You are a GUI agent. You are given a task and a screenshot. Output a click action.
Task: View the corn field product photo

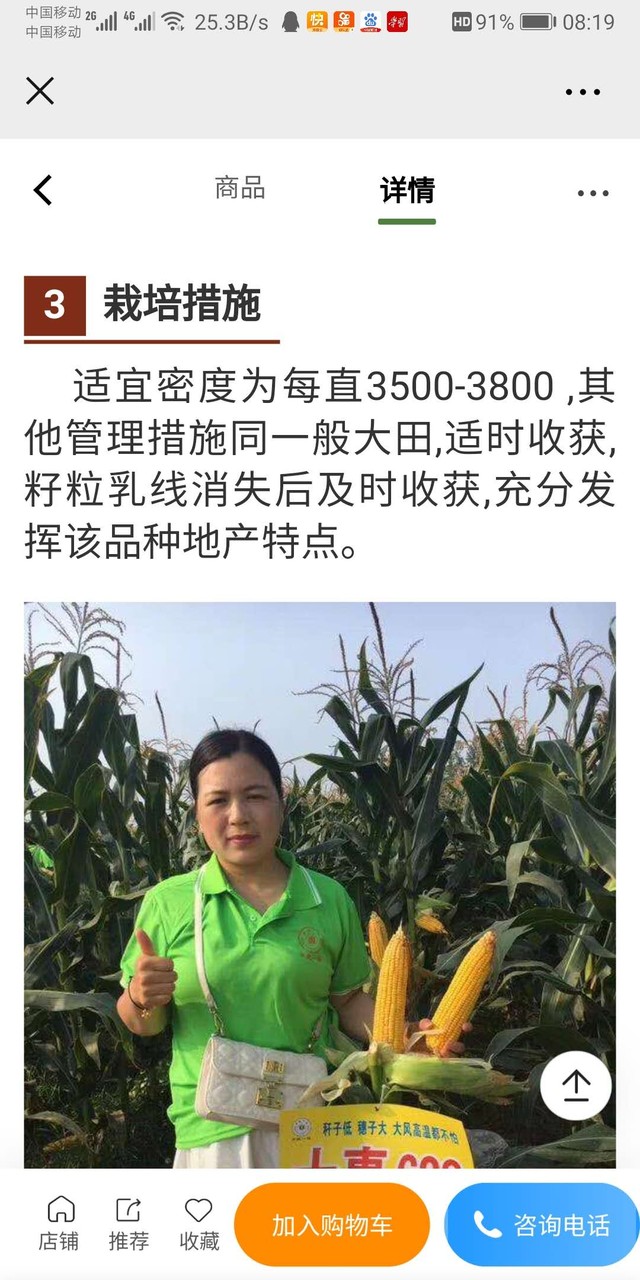320,880
